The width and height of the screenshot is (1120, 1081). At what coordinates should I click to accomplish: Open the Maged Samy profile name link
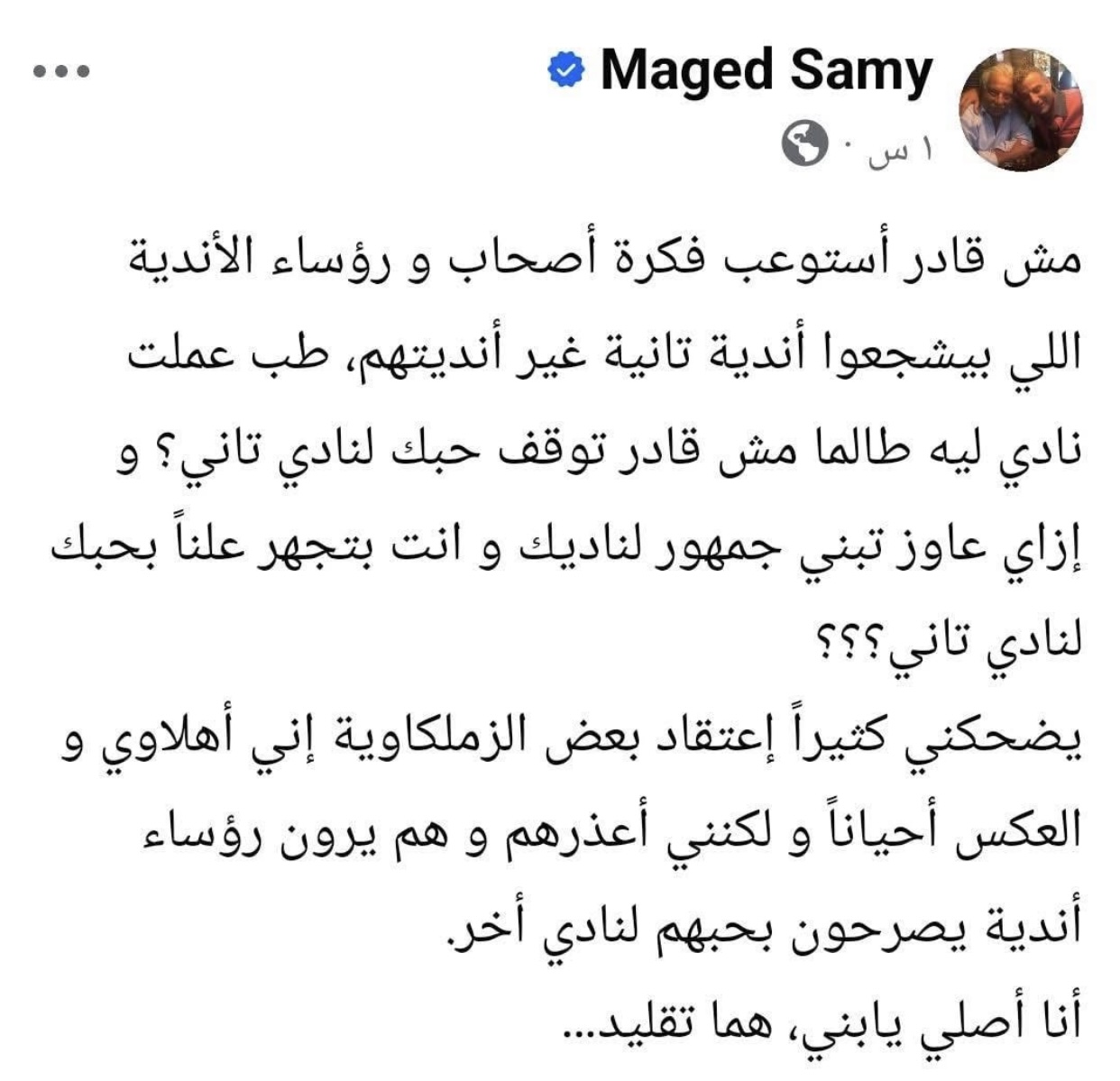(x=766, y=72)
